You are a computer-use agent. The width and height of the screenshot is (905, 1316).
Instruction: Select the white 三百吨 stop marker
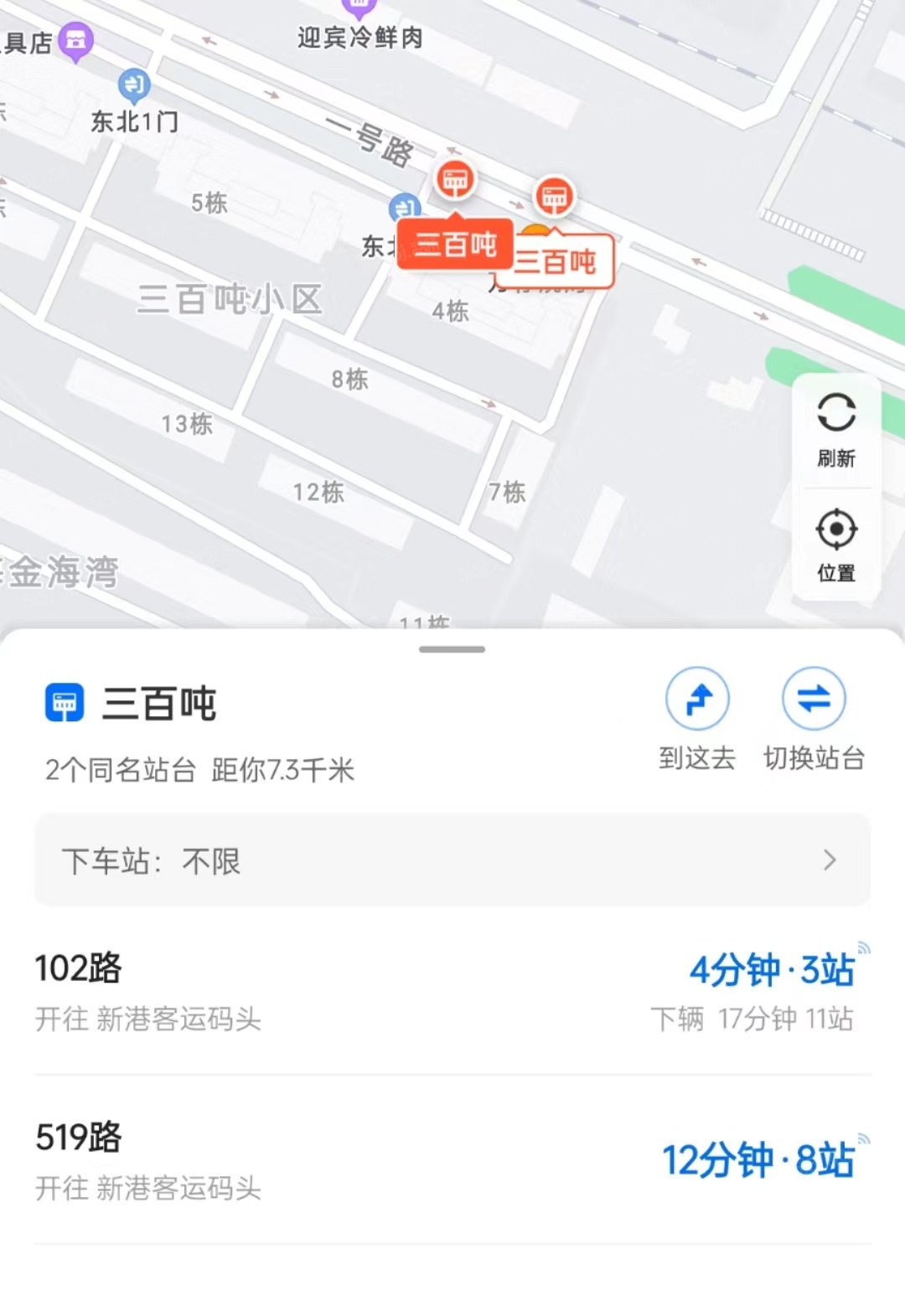tap(556, 261)
